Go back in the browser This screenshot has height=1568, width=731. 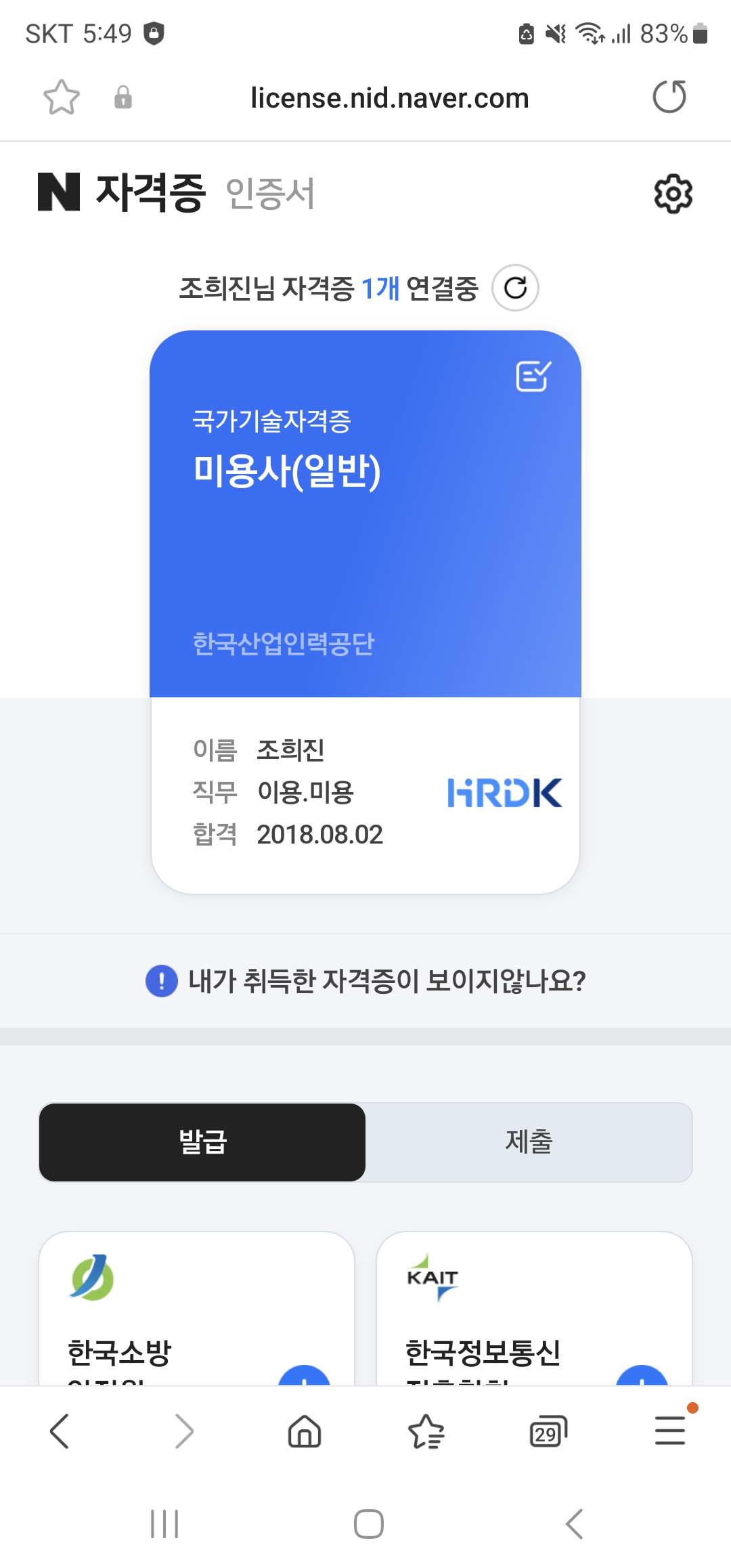[60, 1431]
